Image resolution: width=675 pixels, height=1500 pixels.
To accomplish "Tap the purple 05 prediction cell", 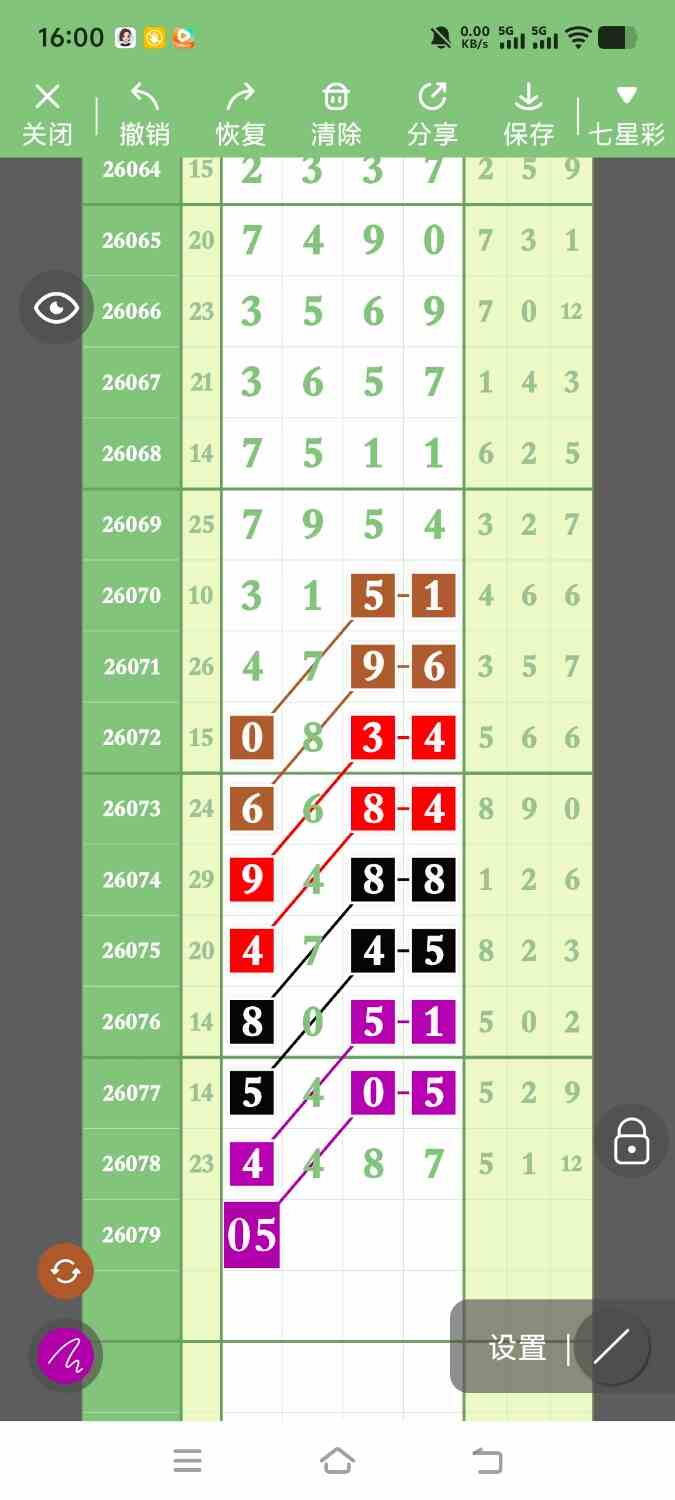I will pos(251,1235).
